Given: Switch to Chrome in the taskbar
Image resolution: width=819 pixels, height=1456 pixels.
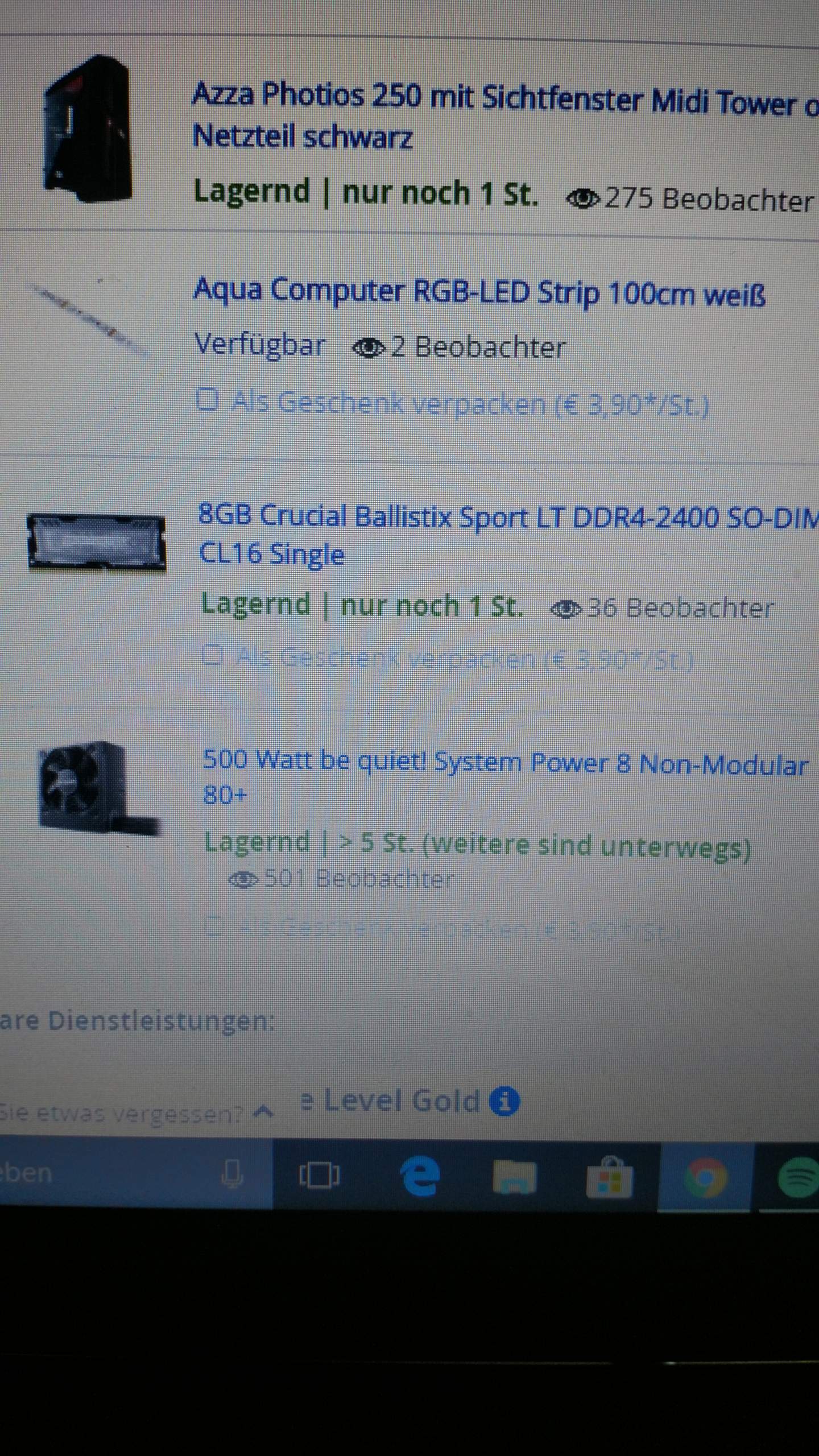Looking at the screenshot, I should [705, 1177].
